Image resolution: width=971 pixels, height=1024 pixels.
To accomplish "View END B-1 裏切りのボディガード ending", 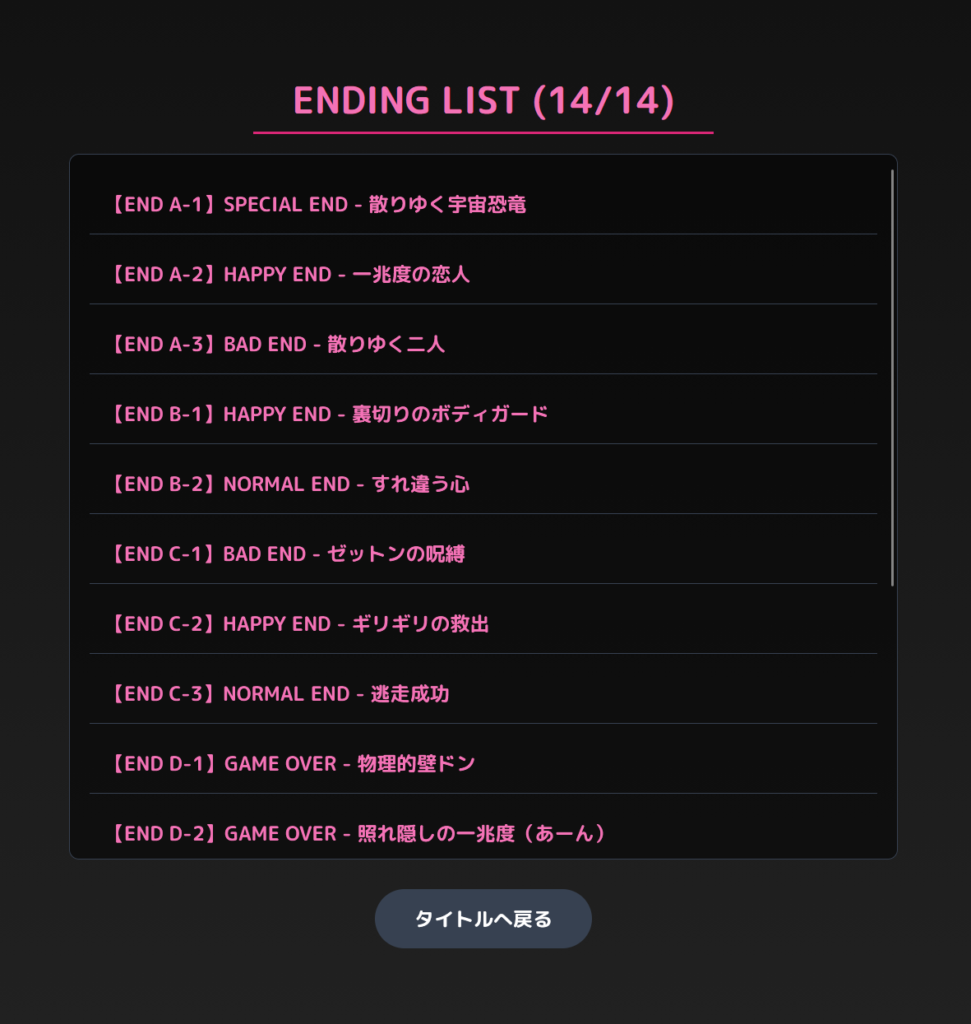I will click(329, 414).
